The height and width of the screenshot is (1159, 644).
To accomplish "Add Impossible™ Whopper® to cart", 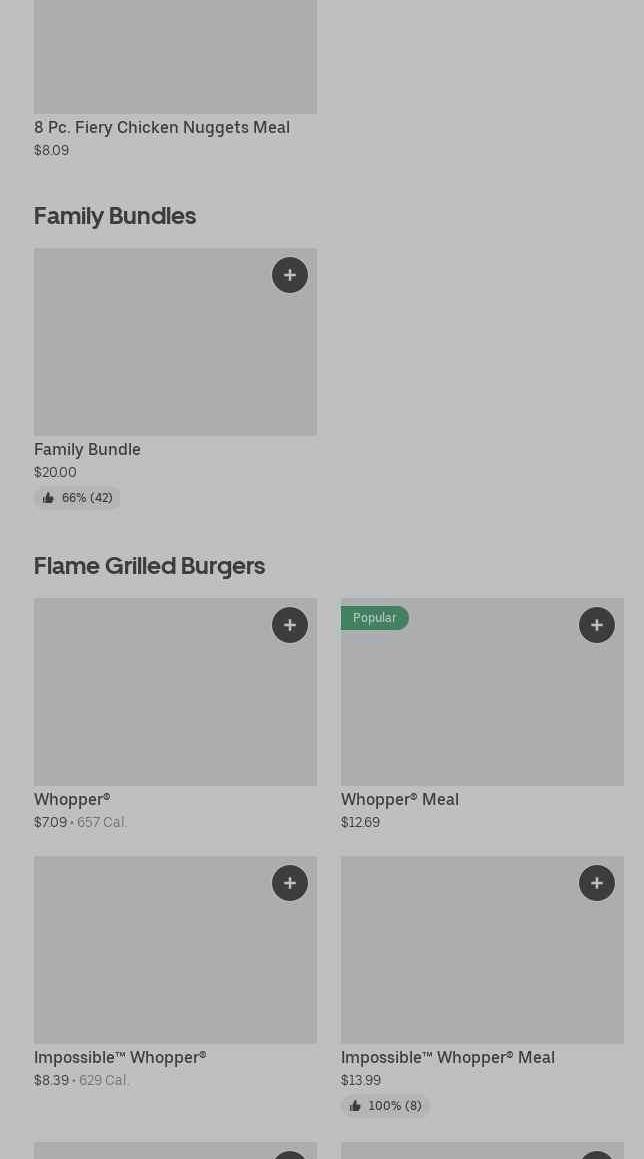I will click(x=290, y=883).
